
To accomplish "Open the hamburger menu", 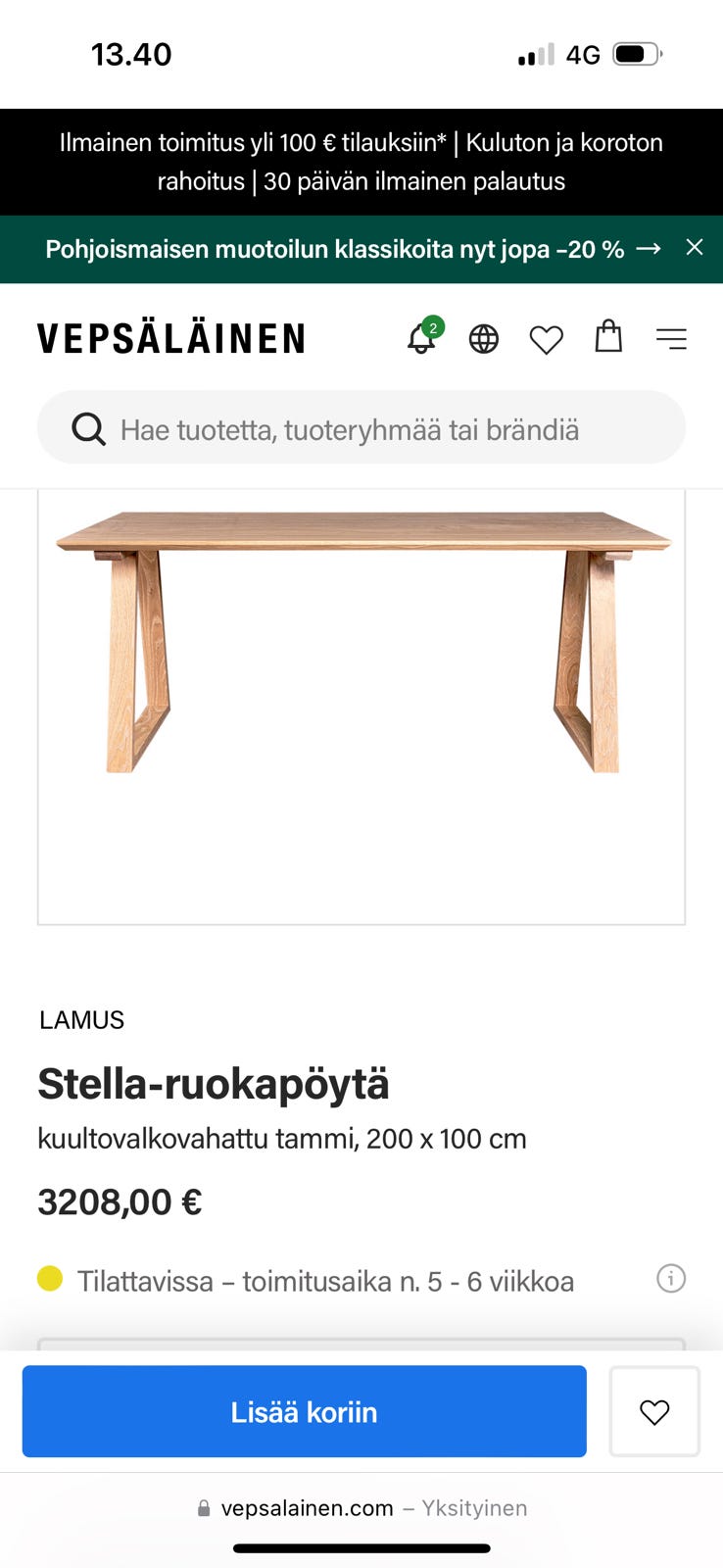I will coord(672,339).
